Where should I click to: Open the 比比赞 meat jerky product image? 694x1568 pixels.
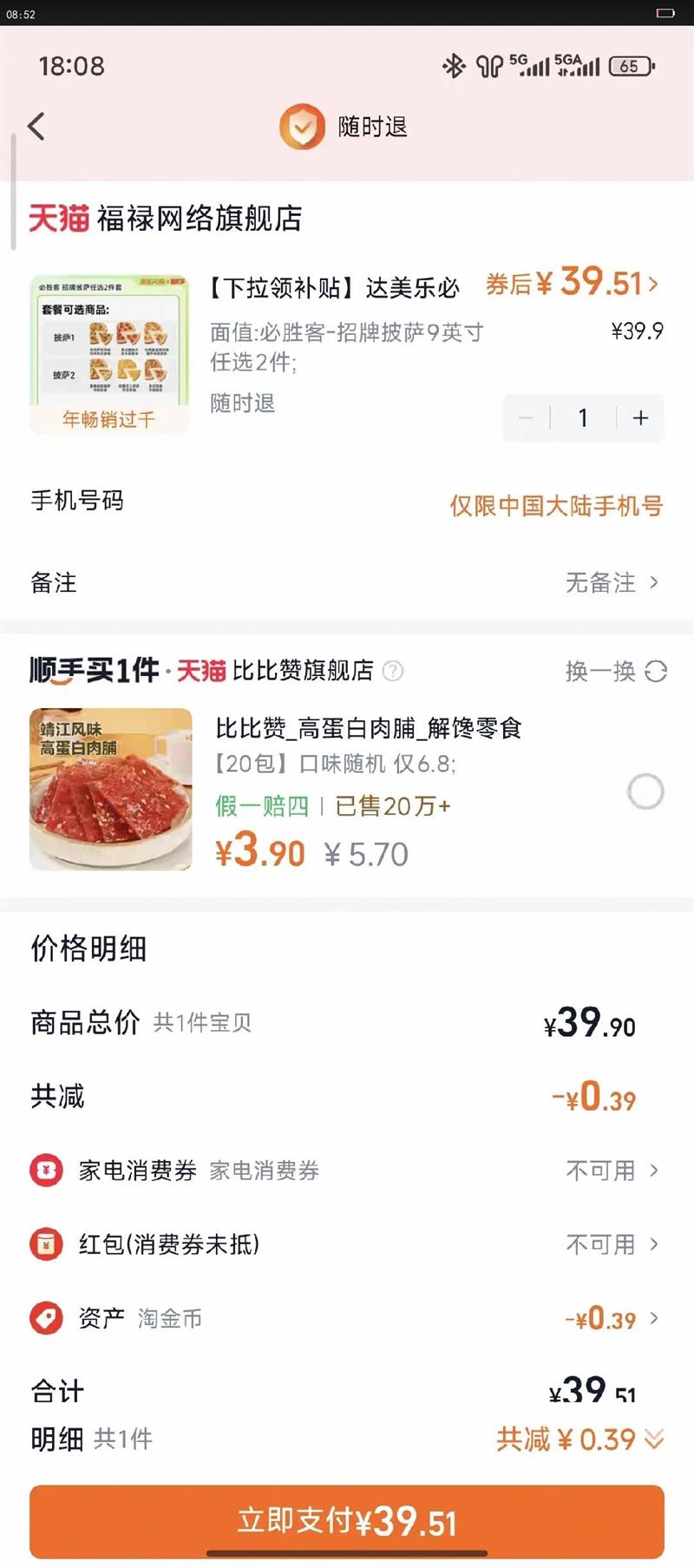[111, 789]
